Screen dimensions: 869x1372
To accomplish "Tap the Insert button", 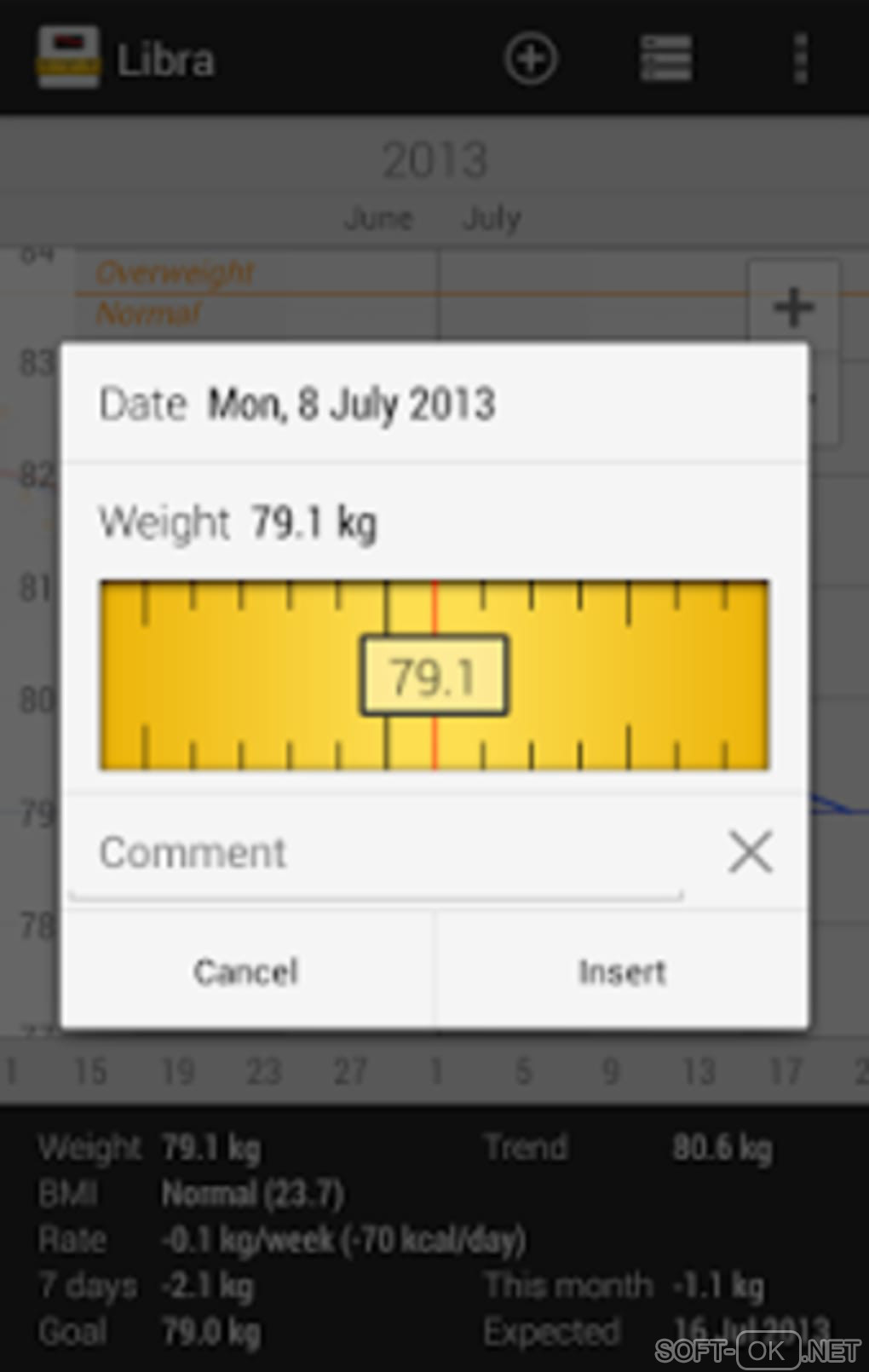I will point(621,971).
